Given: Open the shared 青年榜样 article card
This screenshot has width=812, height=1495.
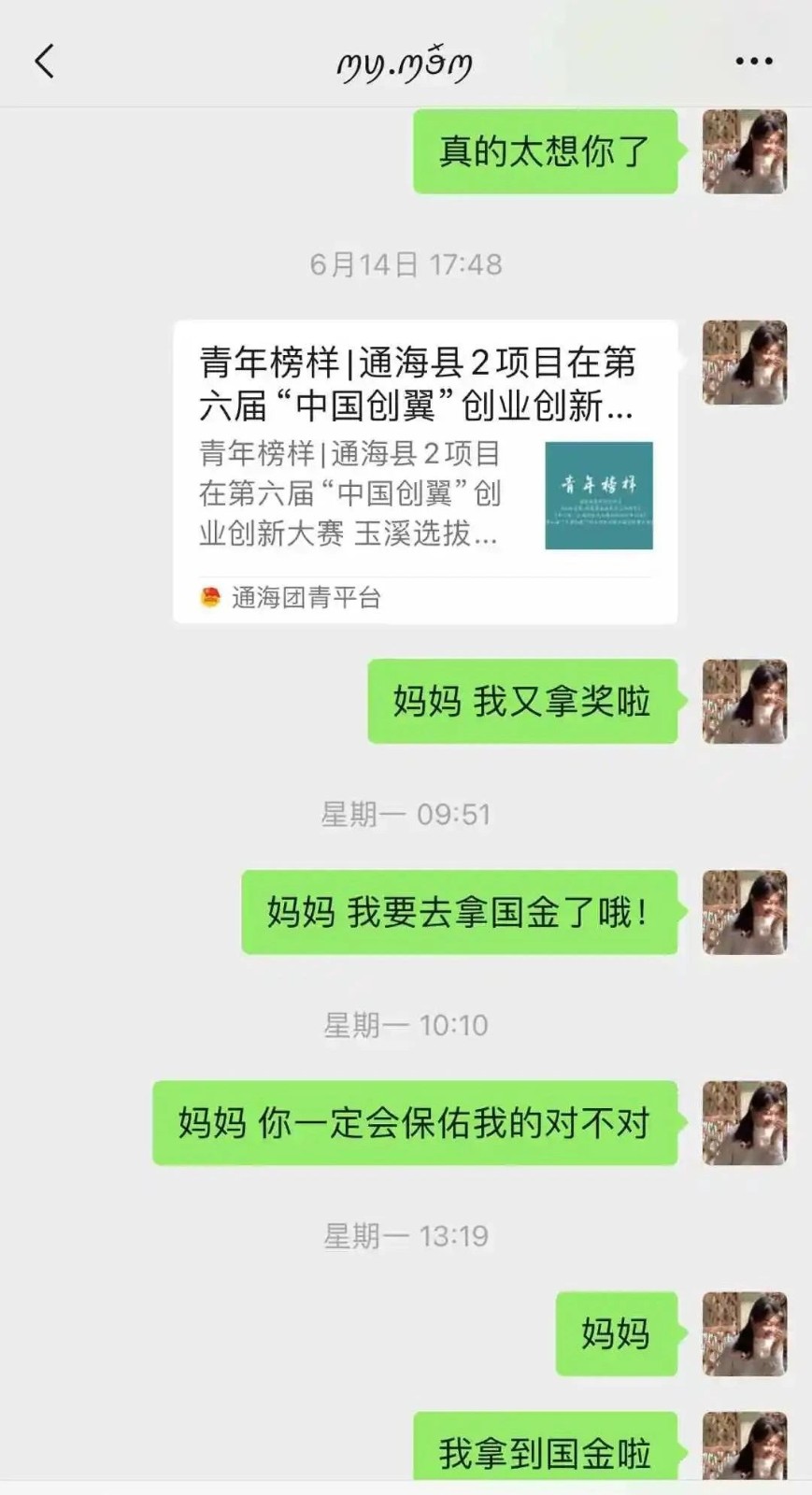Looking at the screenshot, I should pos(425,472).
